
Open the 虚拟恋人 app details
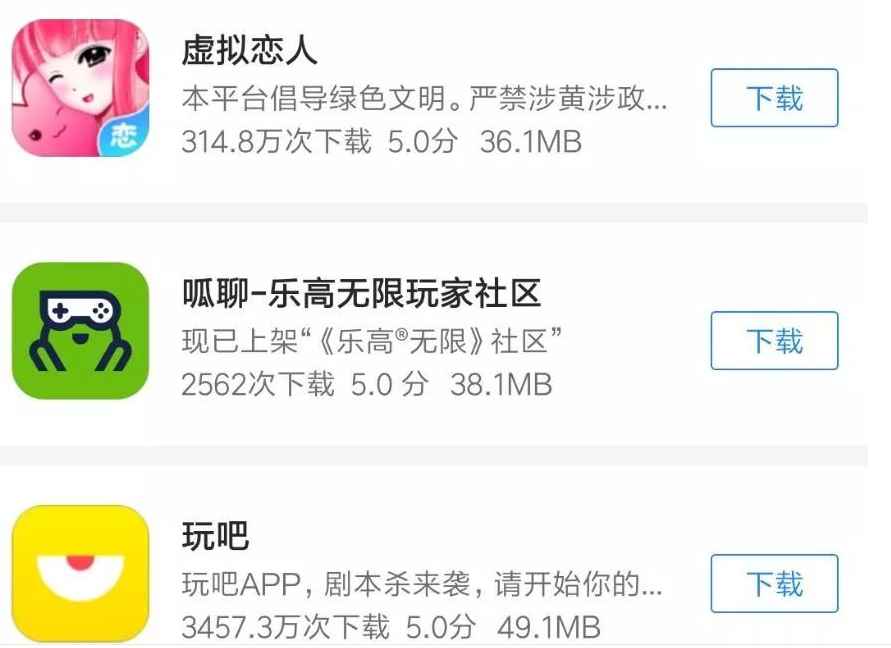coord(250,49)
